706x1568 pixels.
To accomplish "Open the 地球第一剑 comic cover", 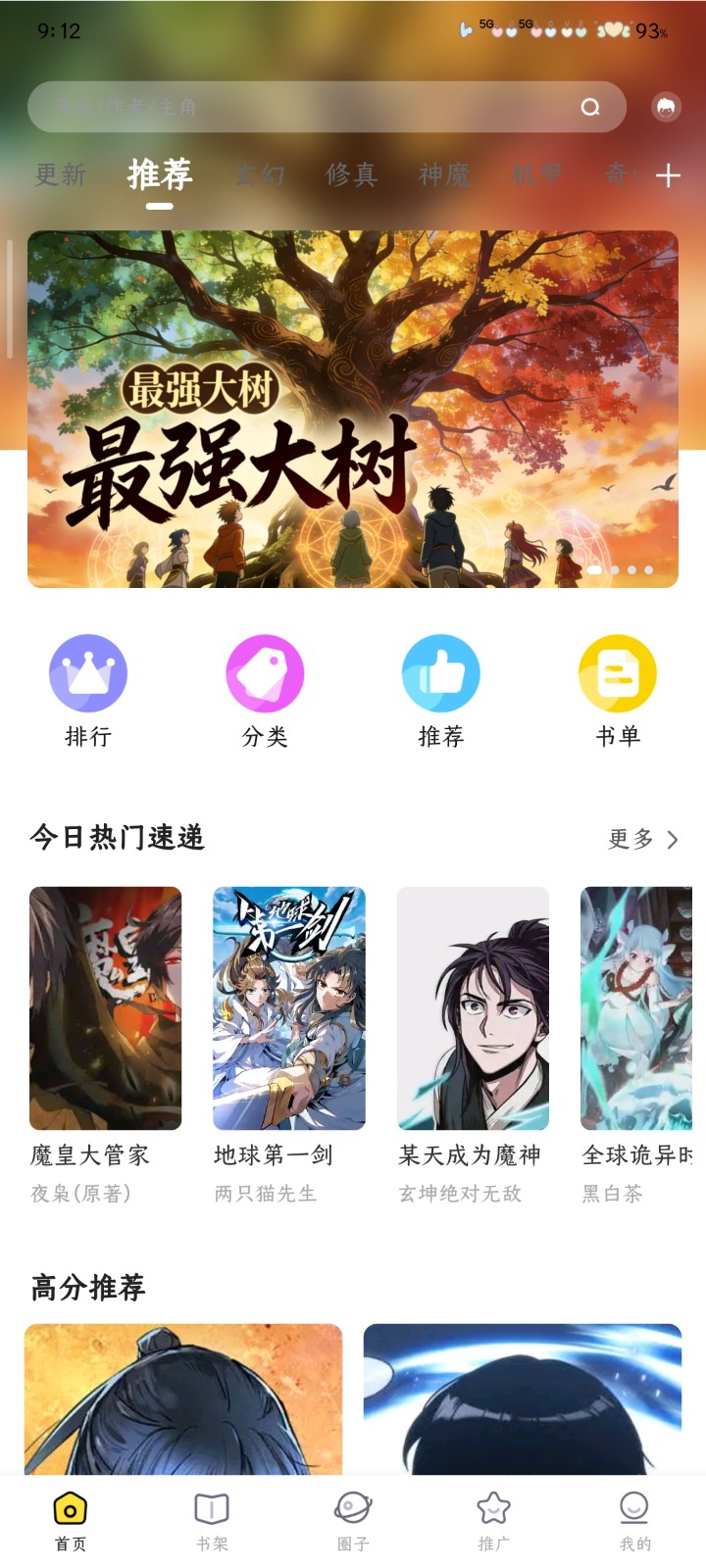I will (288, 1006).
